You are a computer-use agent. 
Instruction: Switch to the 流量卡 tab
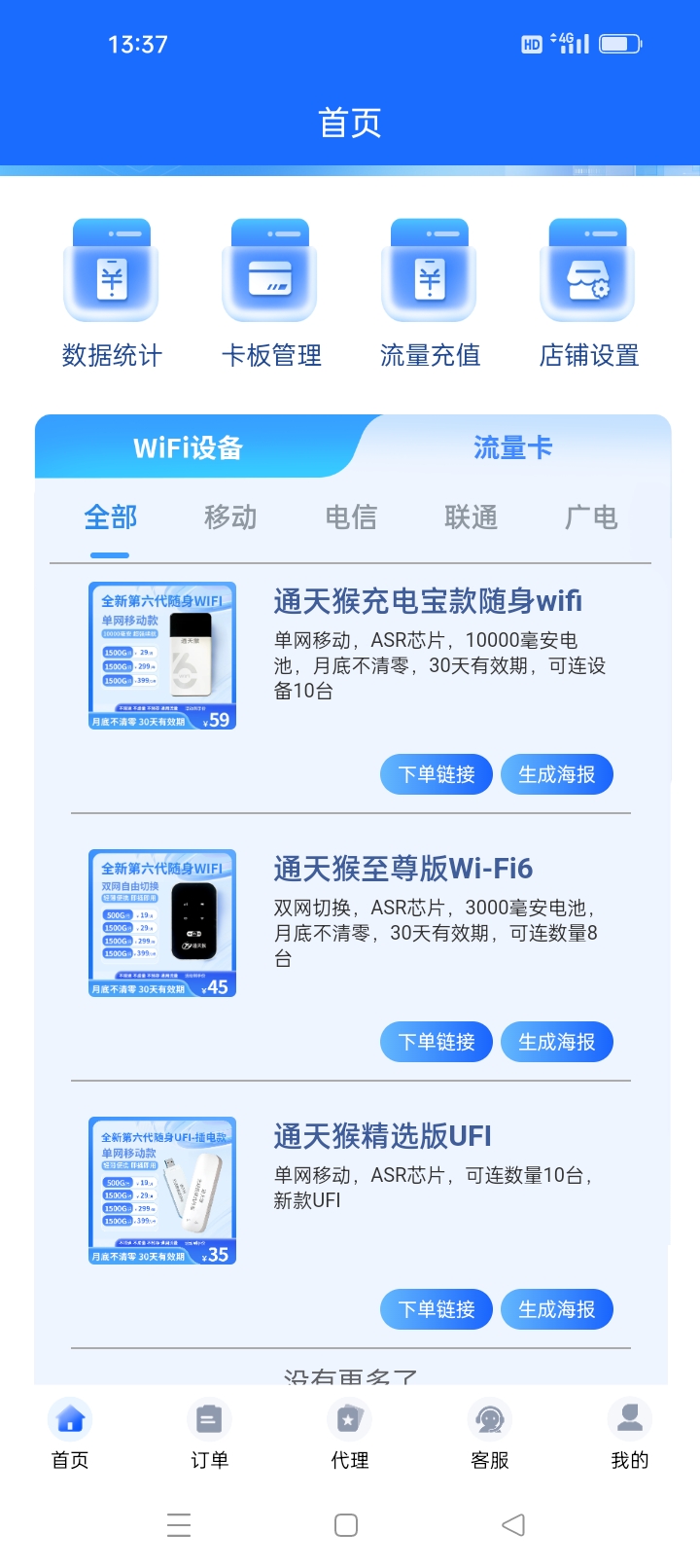tap(512, 447)
